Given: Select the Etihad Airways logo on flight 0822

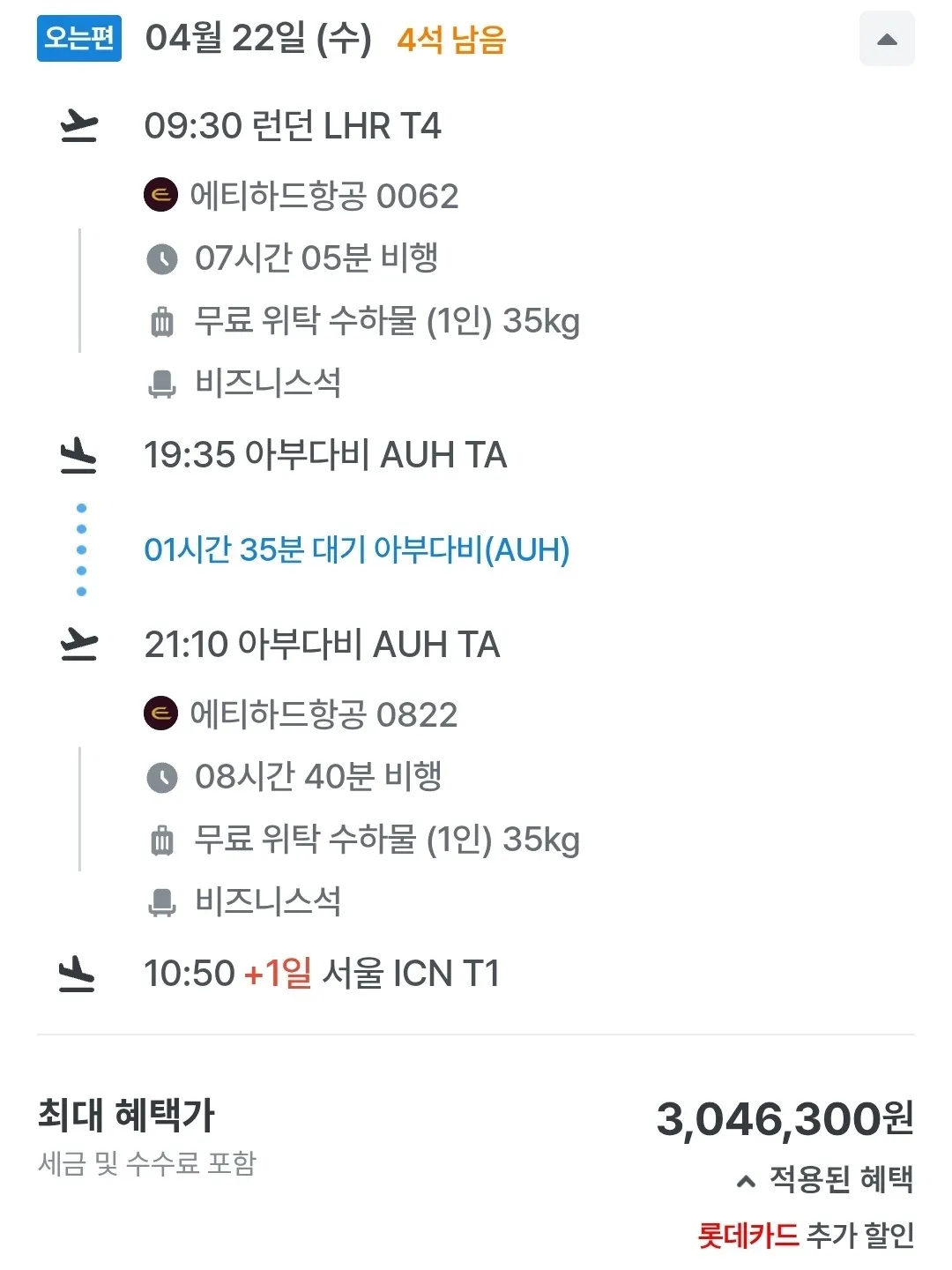Looking at the screenshot, I should tap(160, 715).
